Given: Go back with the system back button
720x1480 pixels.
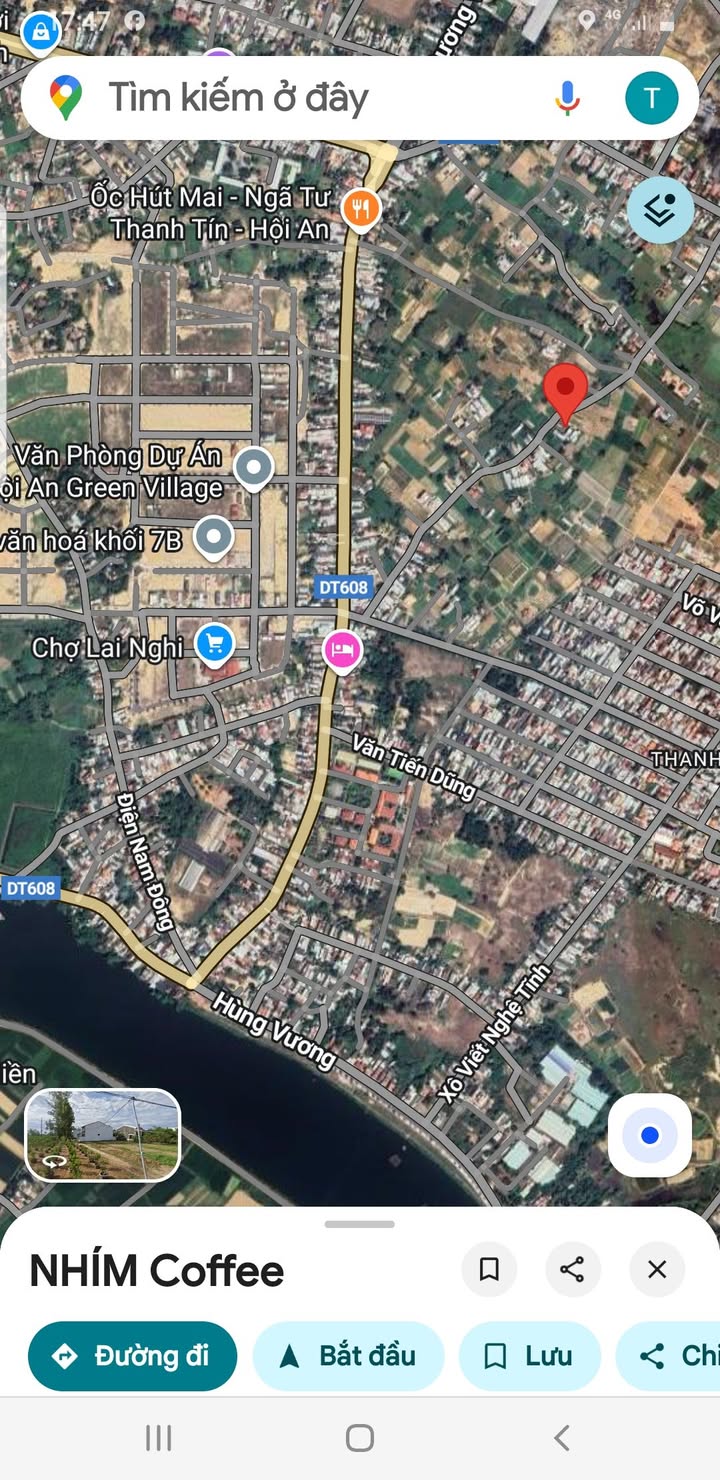Looking at the screenshot, I should tap(561, 1438).
